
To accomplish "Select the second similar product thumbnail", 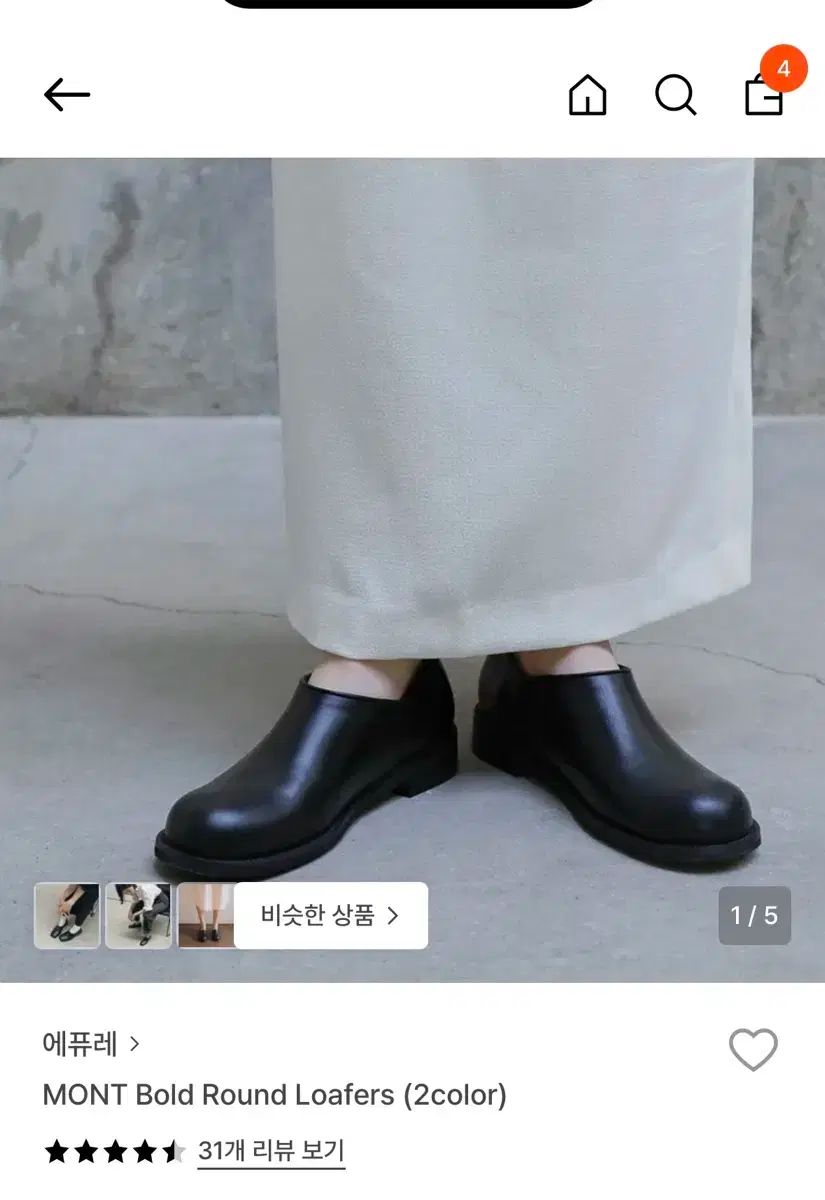I will [x=138, y=915].
